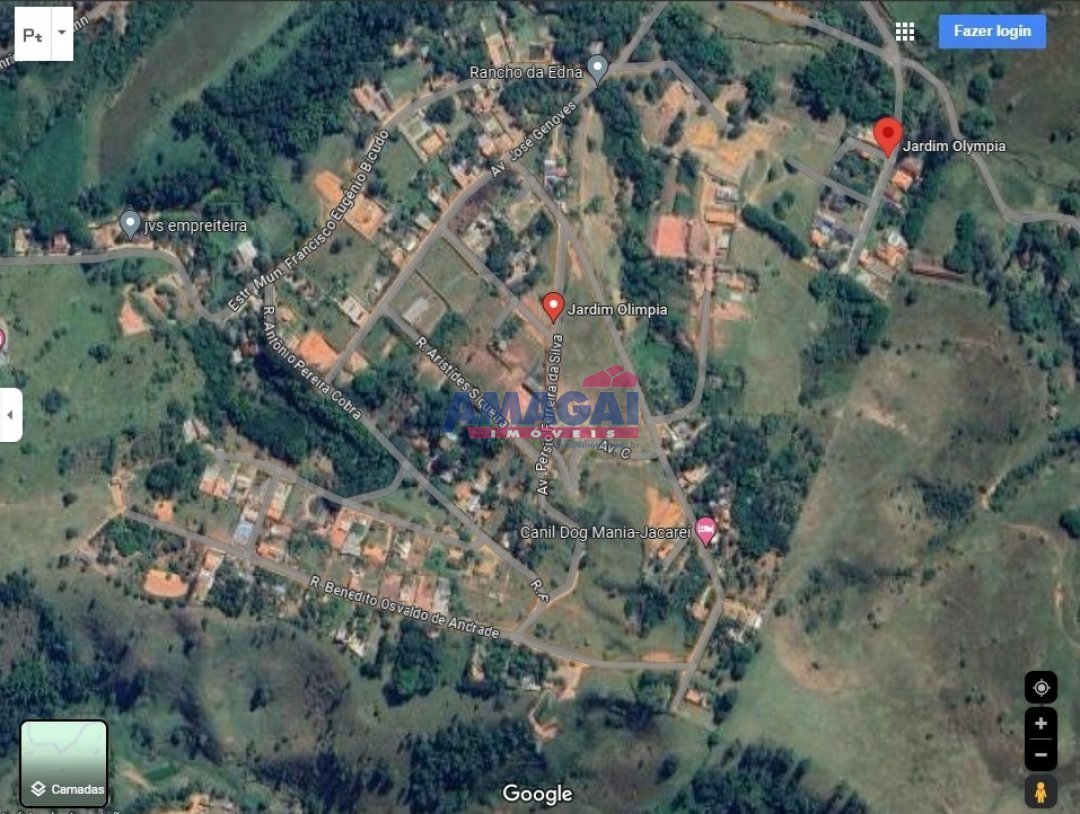Center map on my location
The width and height of the screenshot is (1080, 814).
(x=1041, y=688)
